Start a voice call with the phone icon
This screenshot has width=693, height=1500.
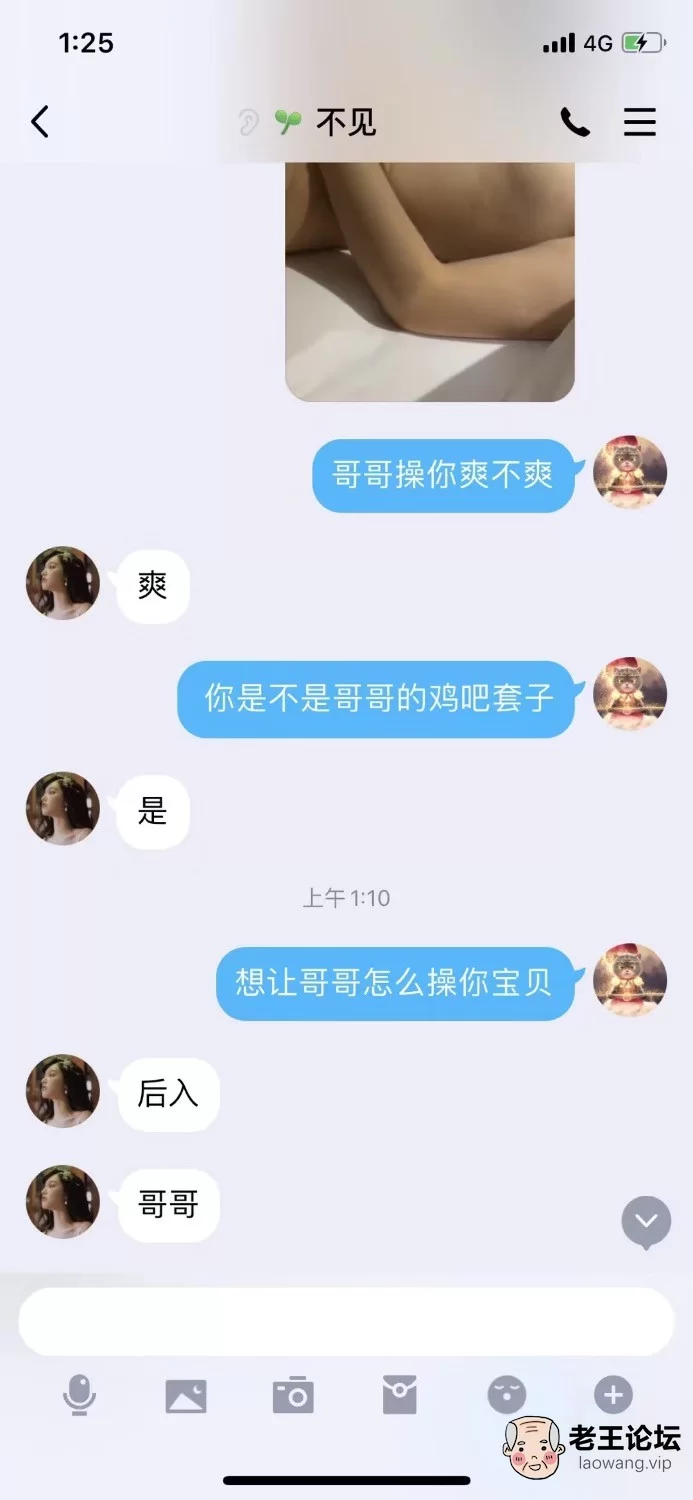[575, 122]
